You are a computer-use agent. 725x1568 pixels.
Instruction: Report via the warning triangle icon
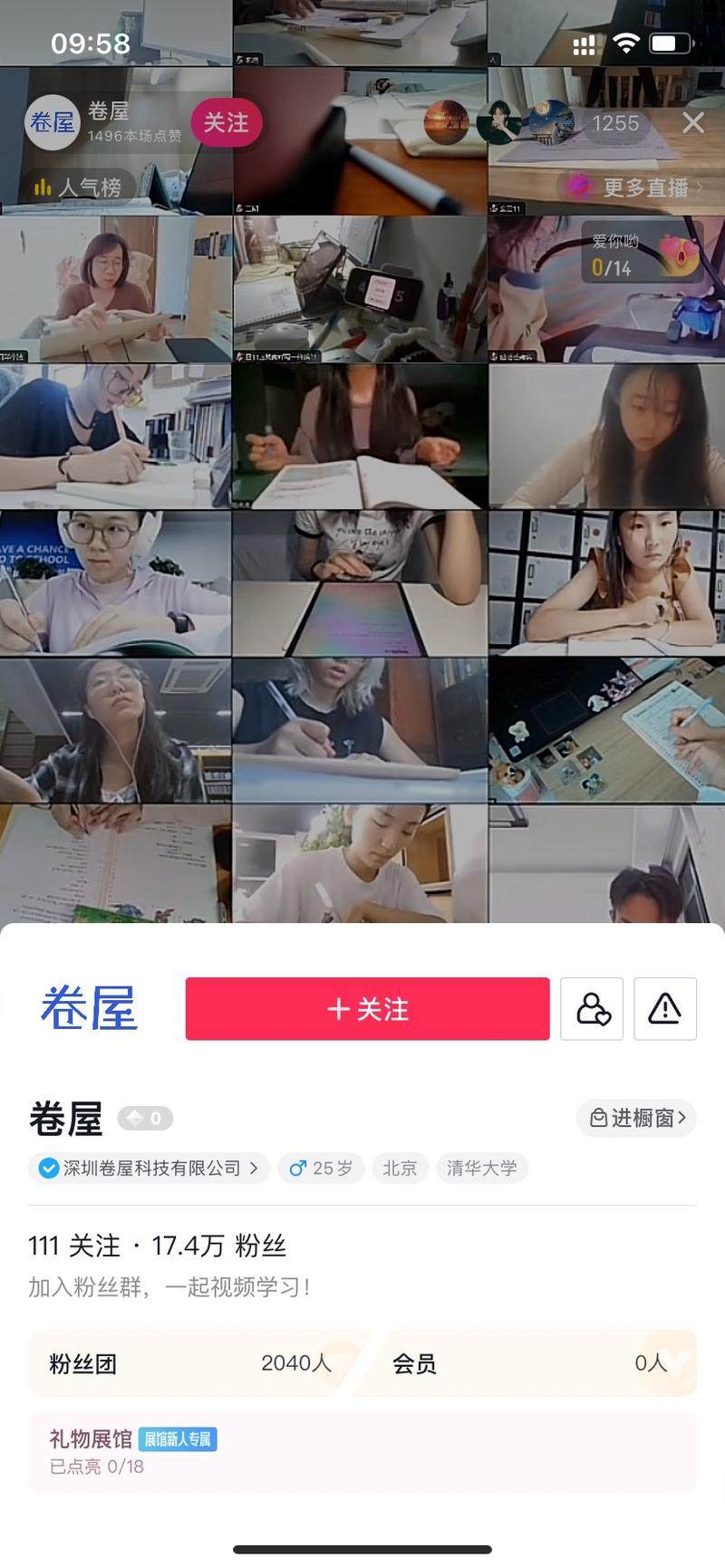coord(664,1008)
